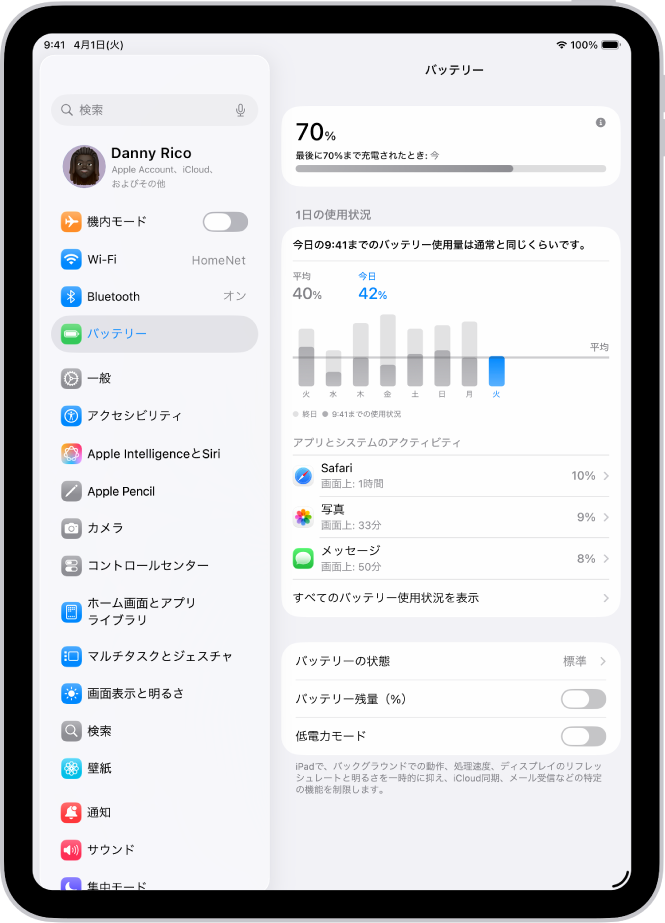This screenshot has width=665, height=923.
Task: Open コントロールセンター settings
Action: (154, 565)
